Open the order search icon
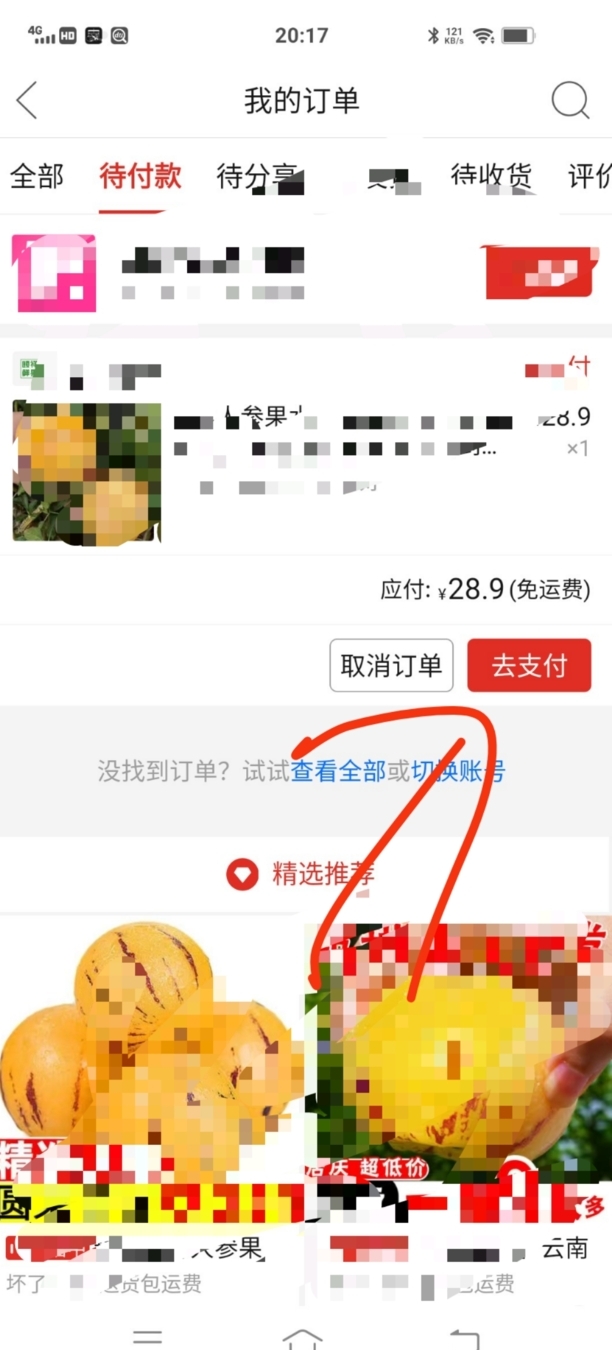612x1350 pixels. (x=570, y=101)
